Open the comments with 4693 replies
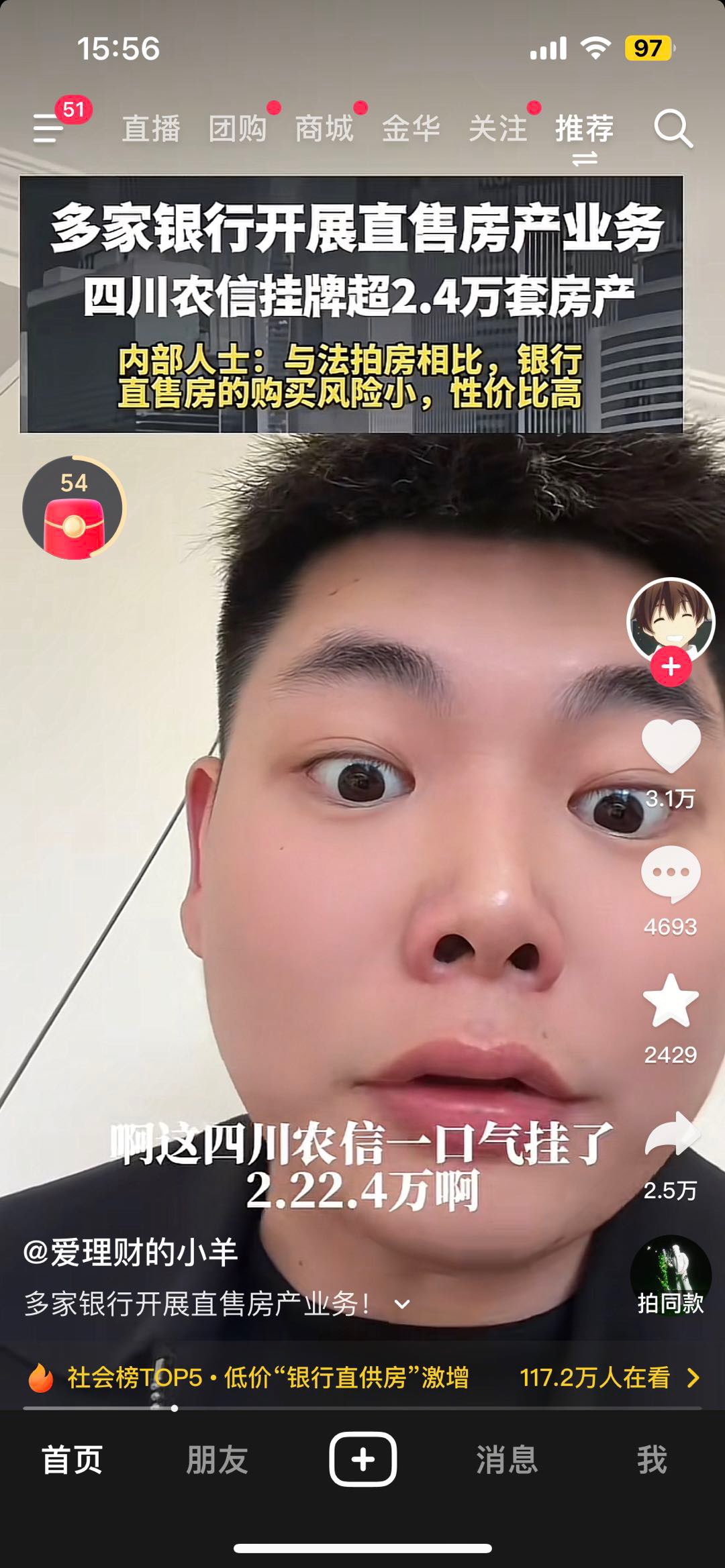 [x=671, y=874]
